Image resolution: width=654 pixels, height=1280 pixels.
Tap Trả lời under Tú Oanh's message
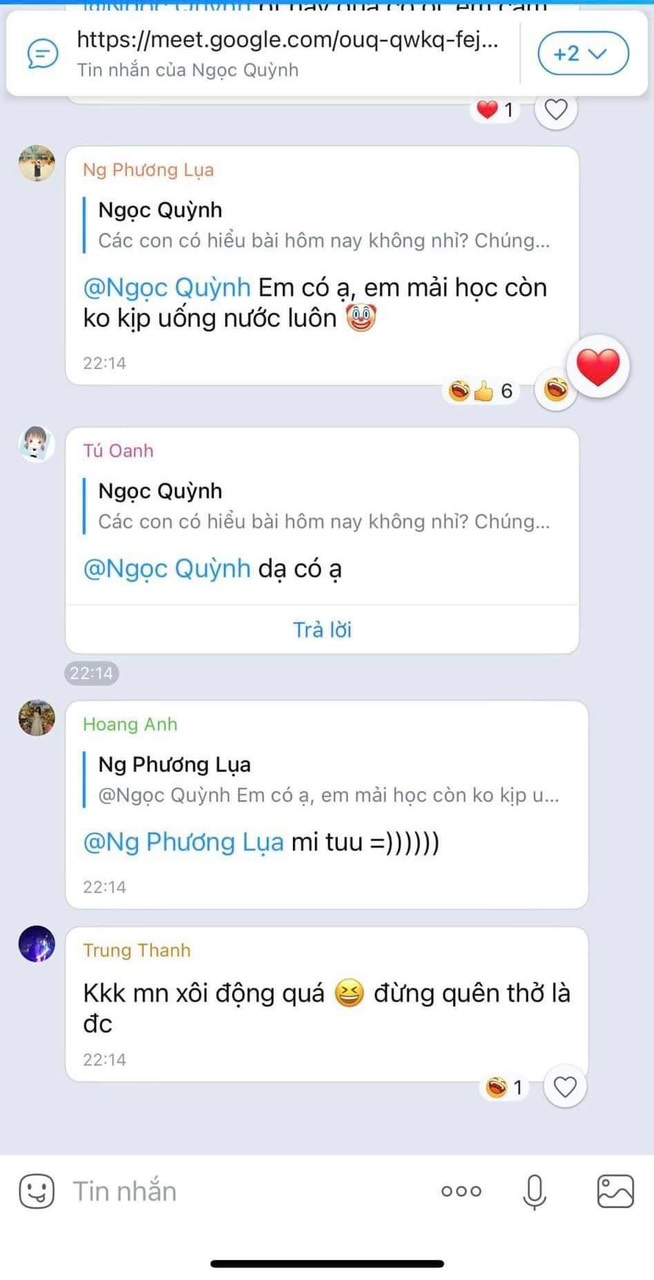[x=322, y=630]
